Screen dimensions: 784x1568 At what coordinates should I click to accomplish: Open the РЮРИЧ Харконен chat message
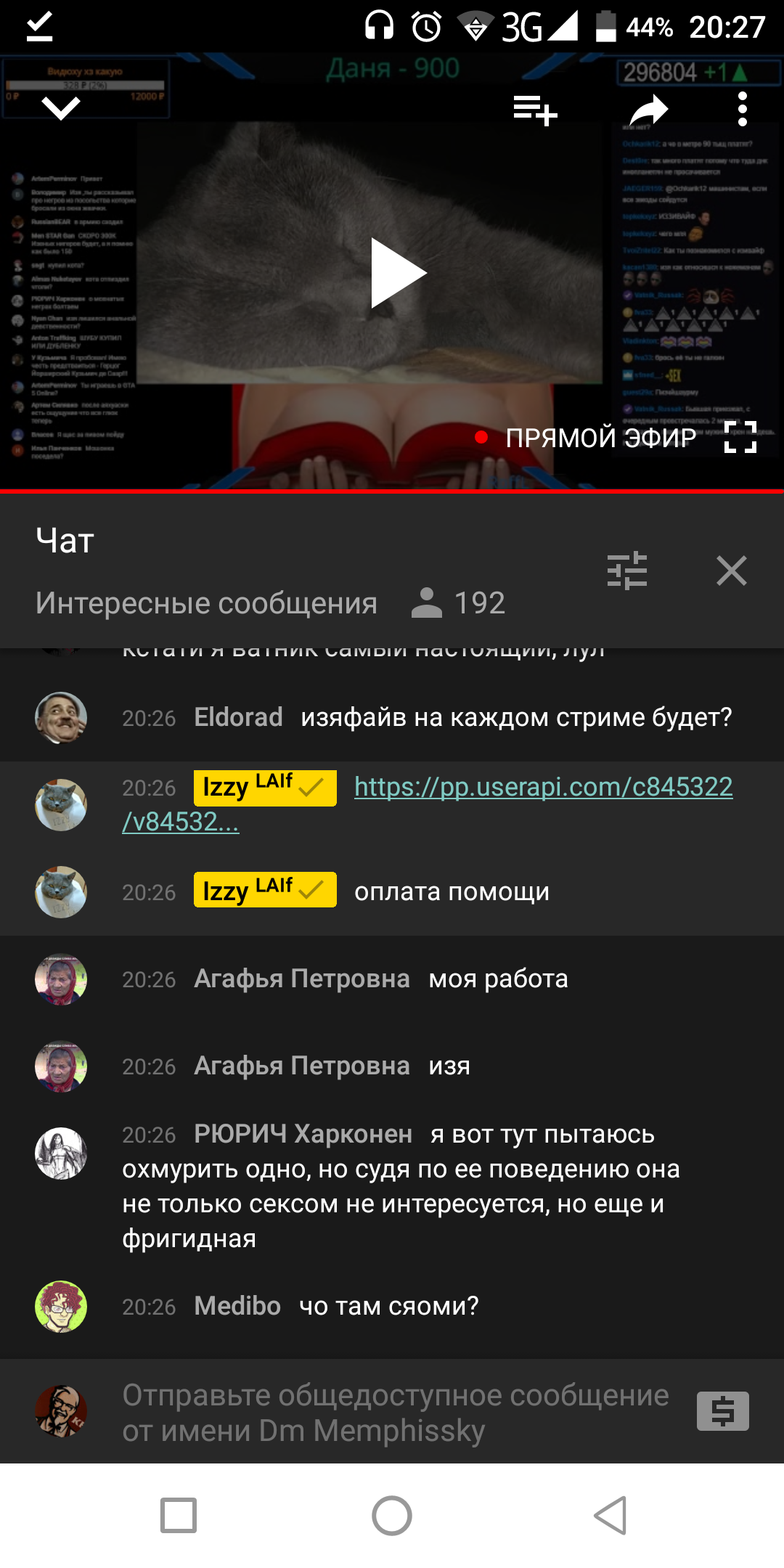coord(392,1186)
